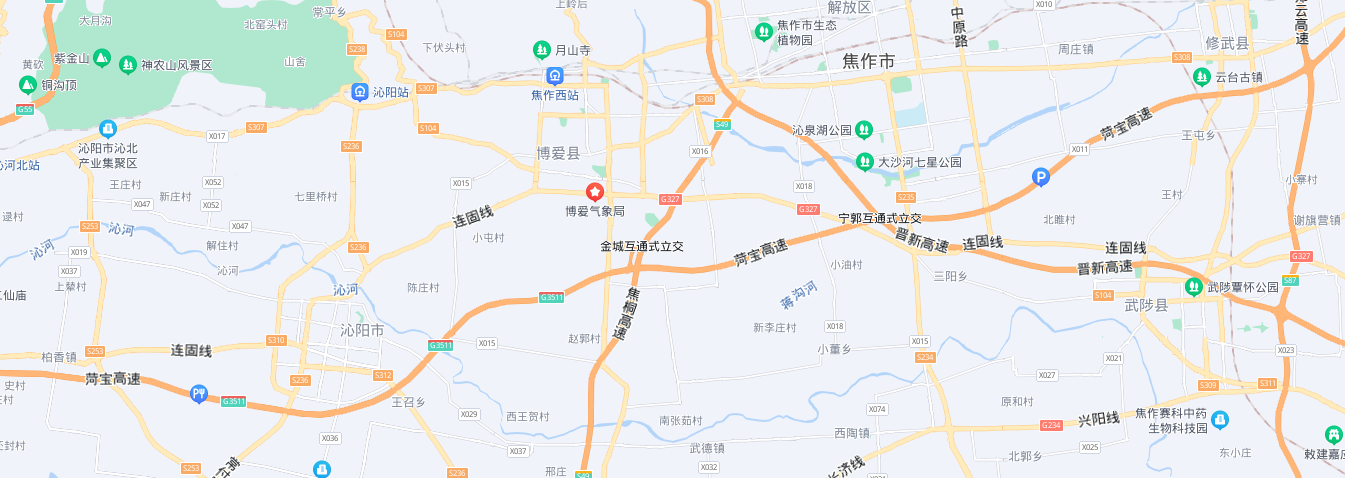Select the 武陟覃怀公园 park marker
The height and width of the screenshot is (478, 1345).
point(1193,287)
